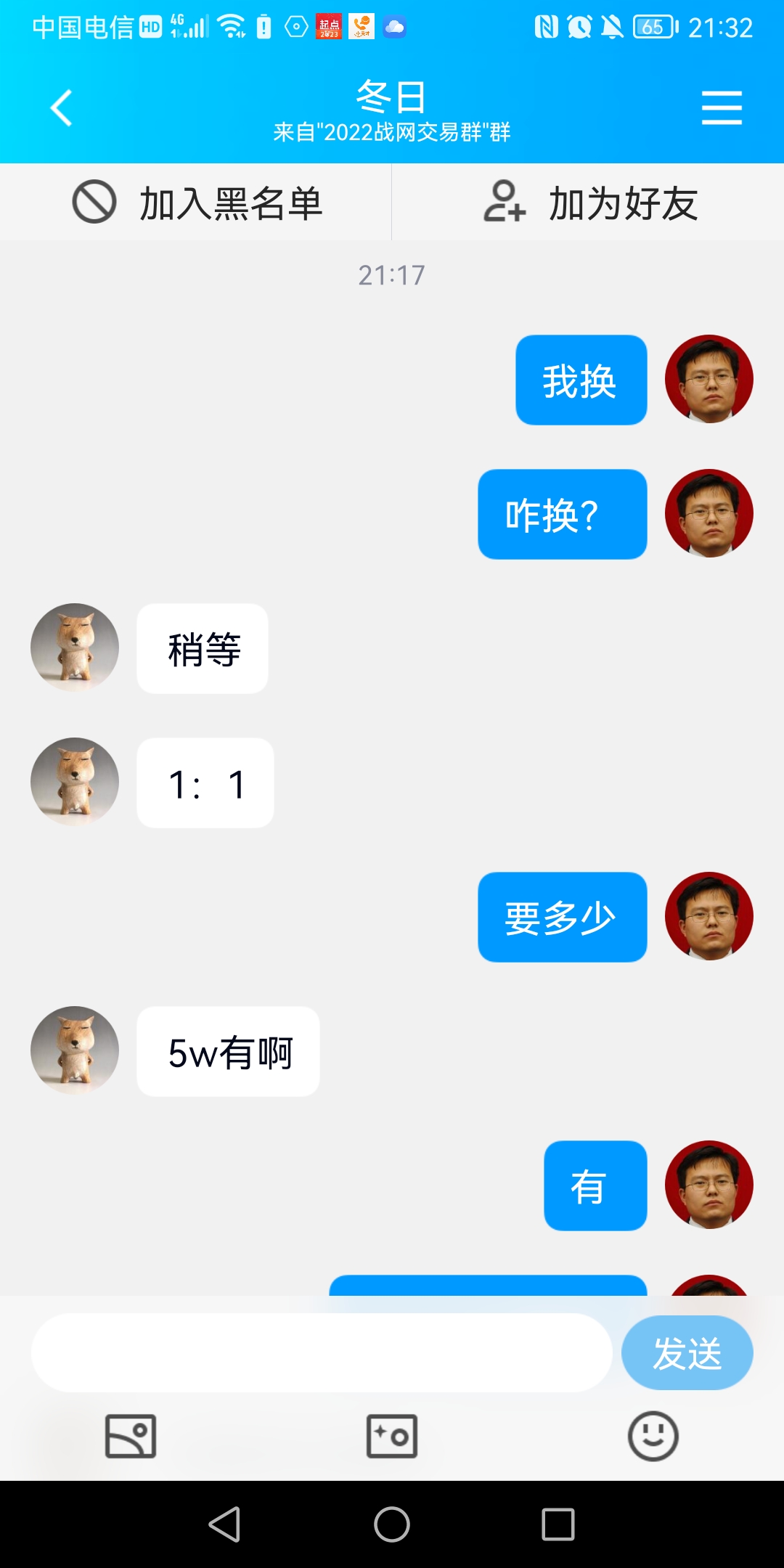Open the camera capture icon
The height and width of the screenshot is (1568, 784).
tap(392, 1436)
